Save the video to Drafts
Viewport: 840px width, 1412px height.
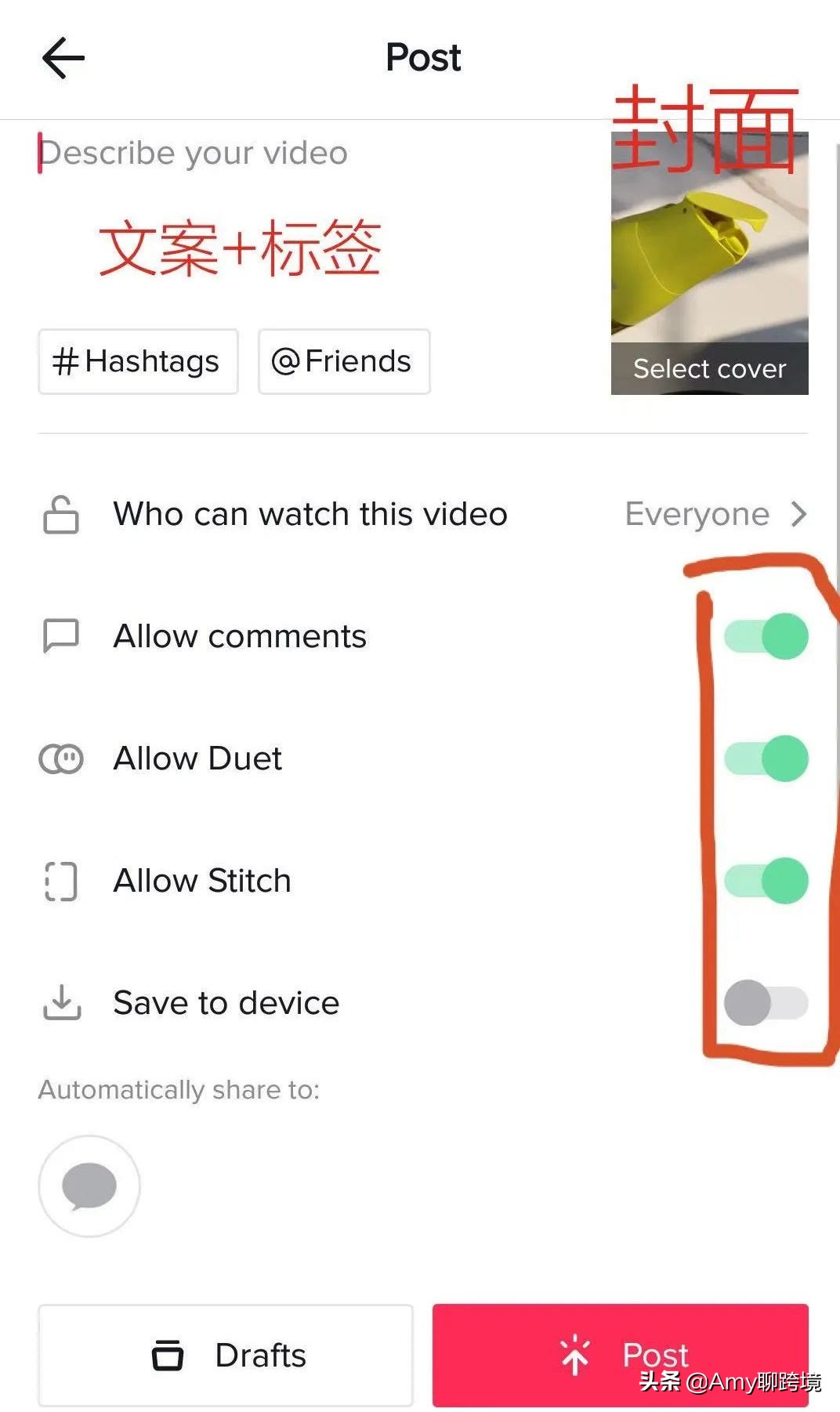pos(226,1356)
